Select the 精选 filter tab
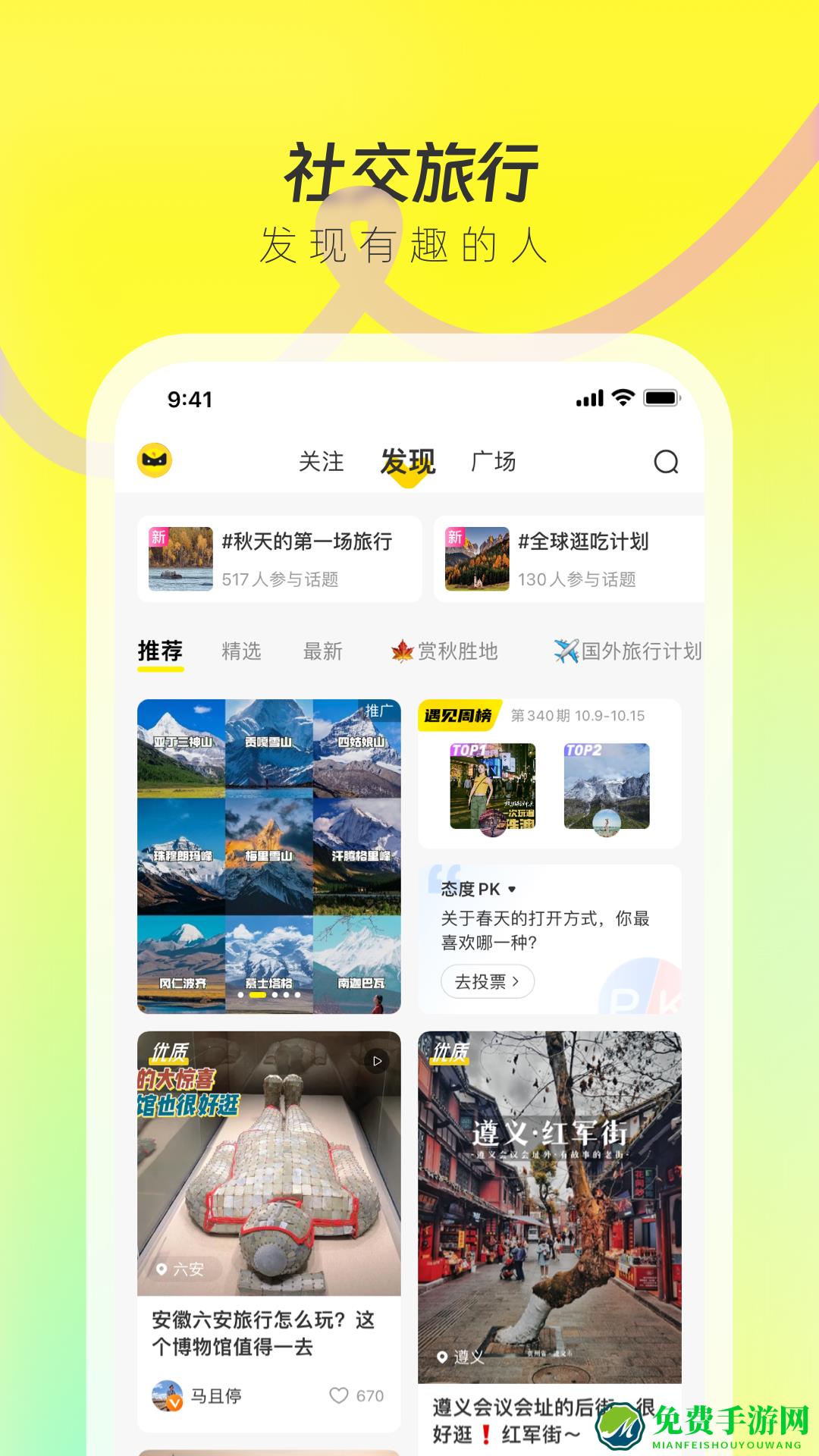The height and width of the screenshot is (1456, 819). click(243, 651)
